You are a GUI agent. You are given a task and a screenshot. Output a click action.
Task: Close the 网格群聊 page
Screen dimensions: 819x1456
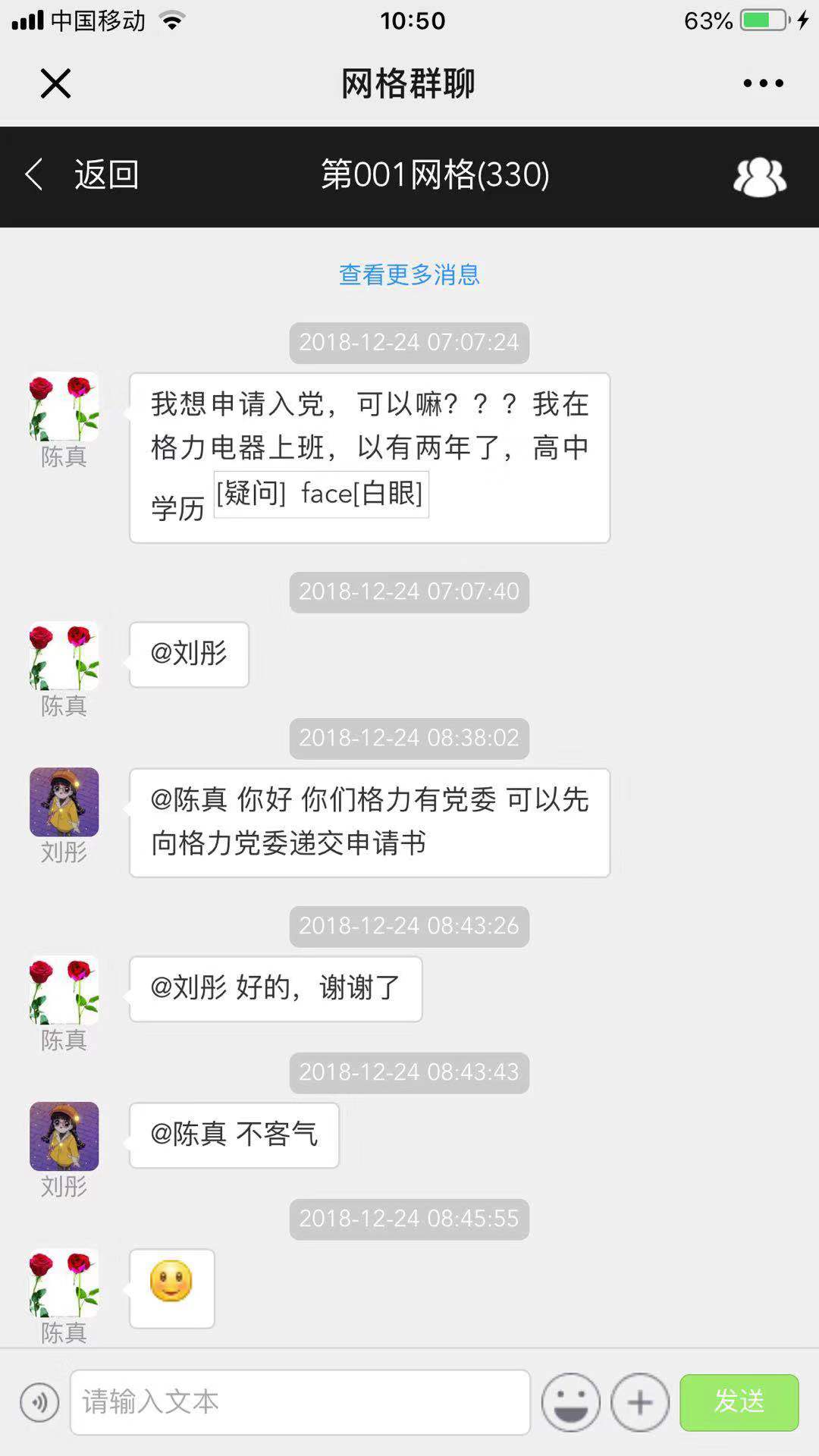55,83
